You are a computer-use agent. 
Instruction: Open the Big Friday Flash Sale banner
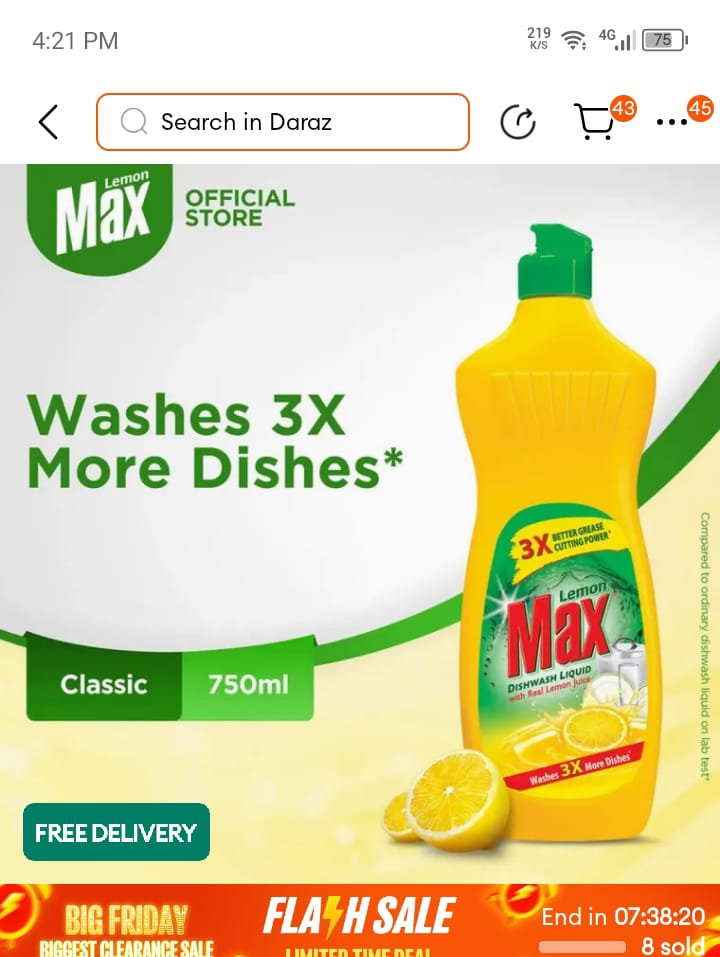pyautogui.click(x=360, y=920)
